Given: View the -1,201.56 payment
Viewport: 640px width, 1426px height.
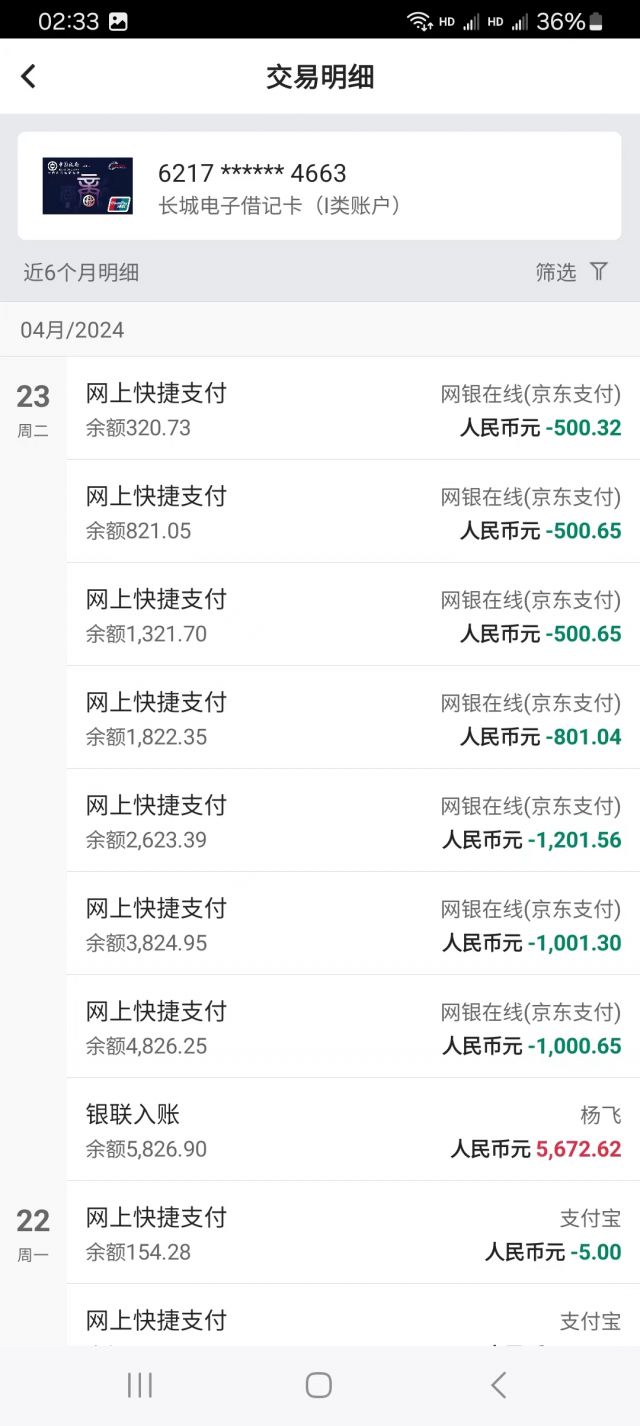Looking at the screenshot, I should point(353,821).
